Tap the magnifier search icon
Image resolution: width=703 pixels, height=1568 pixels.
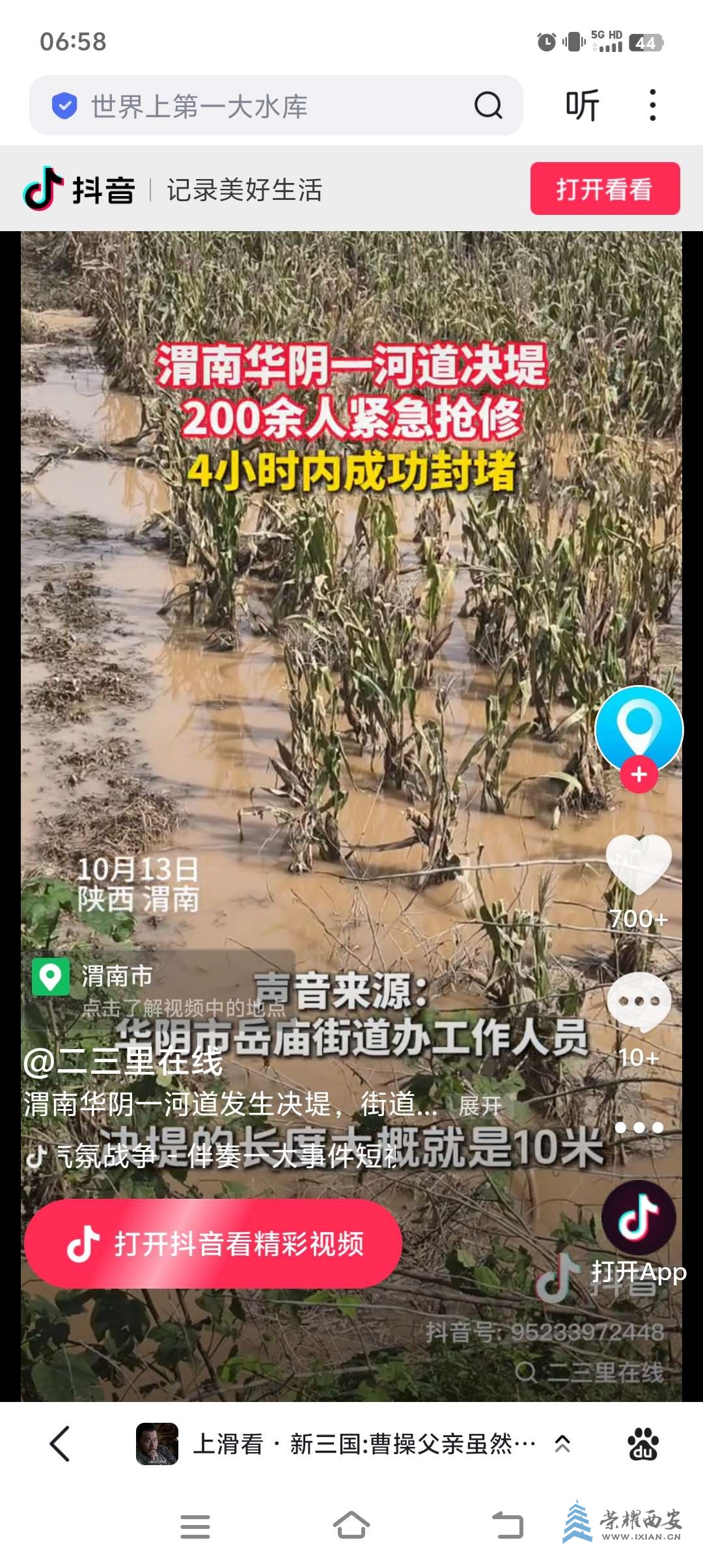(x=488, y=105)
